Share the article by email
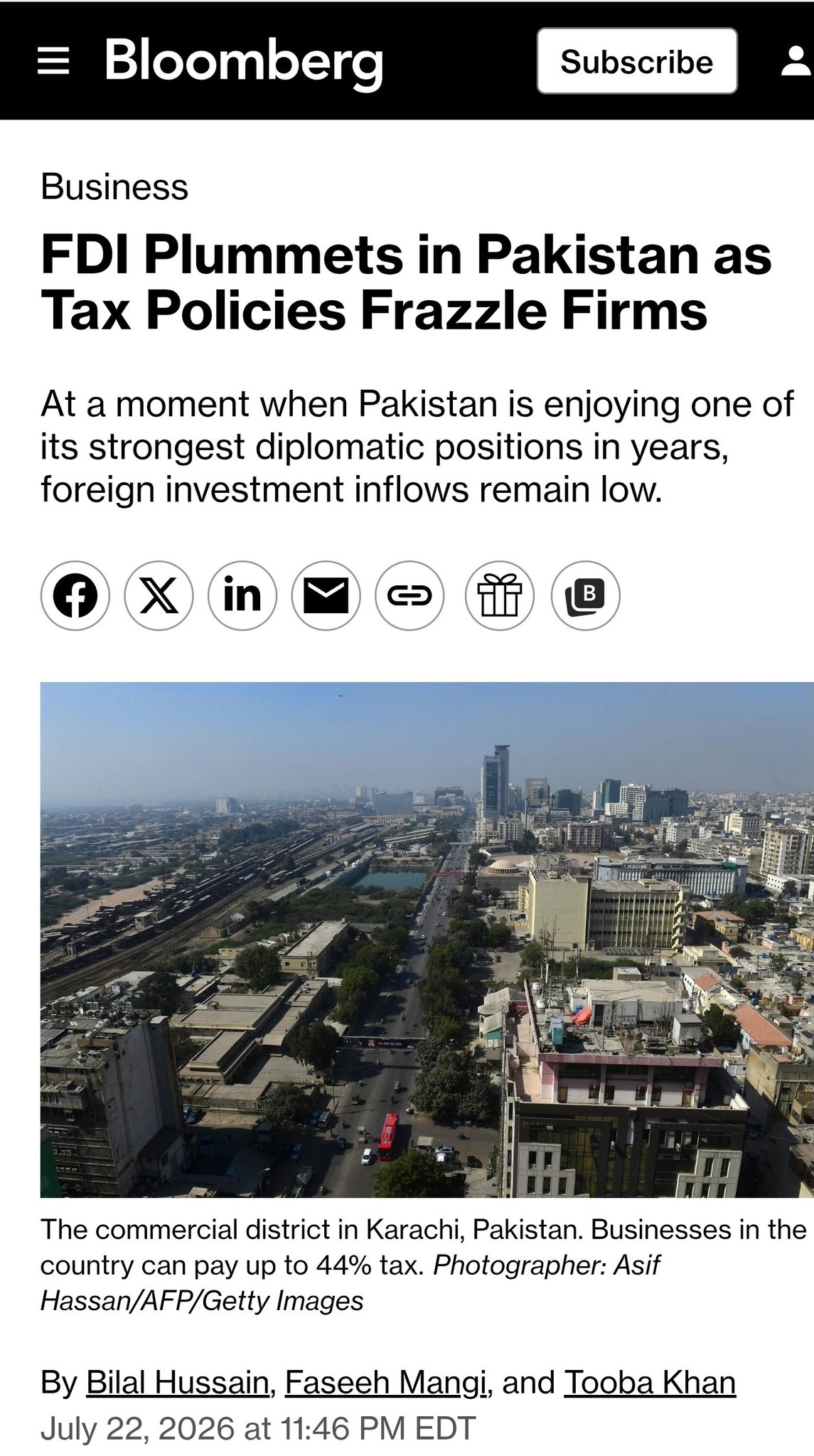The width and height of the screenshot is (814, 1456). (x=326, y=595)
